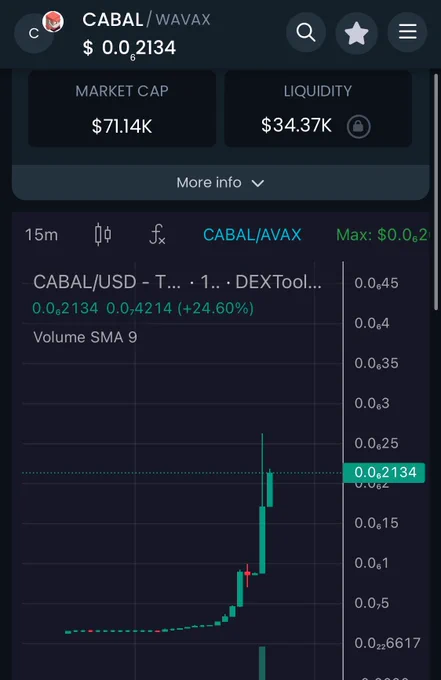Expand the More info section
The height and width of the screenshot is (680, 441).
[x=220, y=183]
